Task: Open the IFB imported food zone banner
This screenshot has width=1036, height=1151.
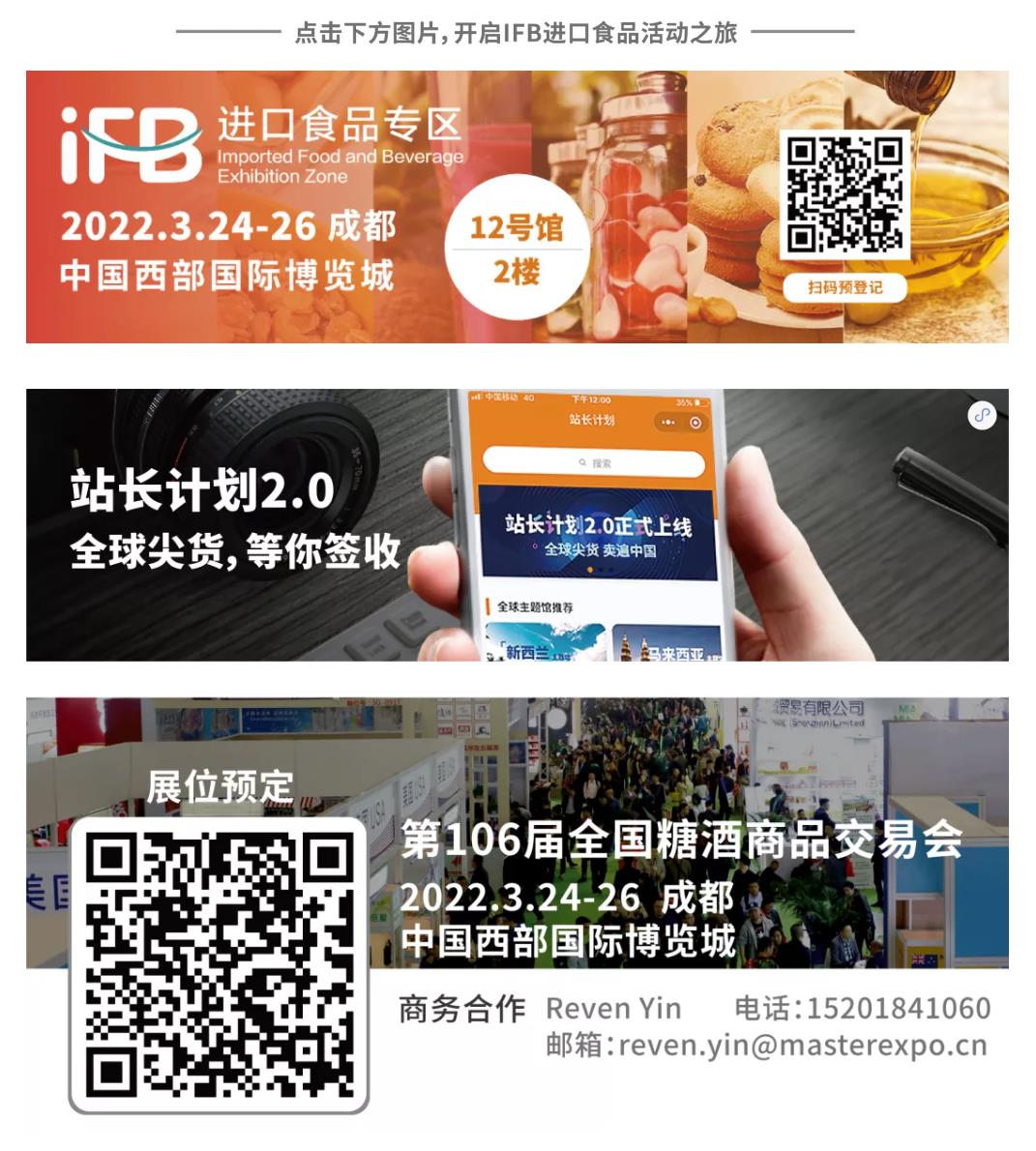Action: tap(517, 206)
